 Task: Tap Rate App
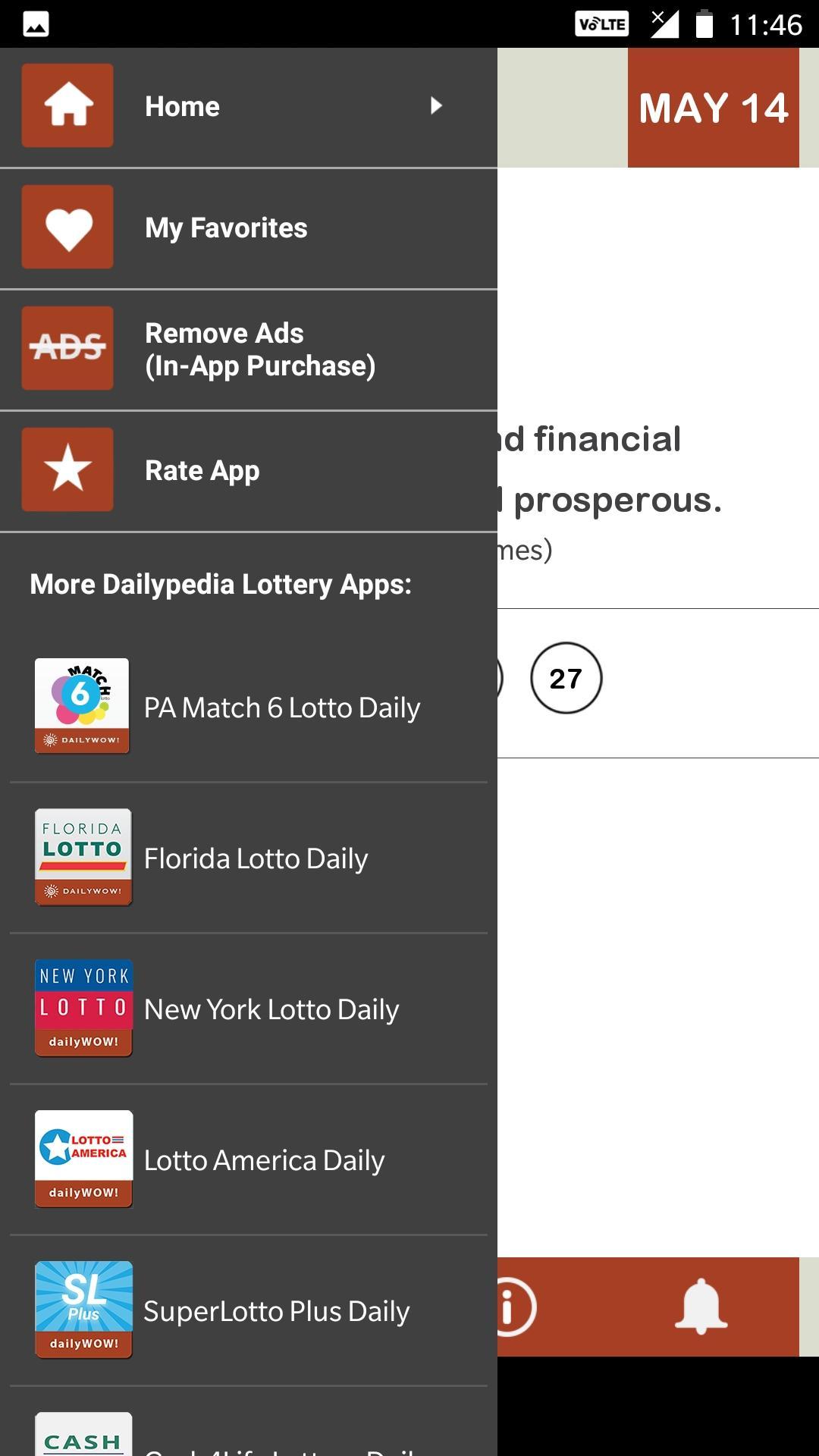coord(248,471)
